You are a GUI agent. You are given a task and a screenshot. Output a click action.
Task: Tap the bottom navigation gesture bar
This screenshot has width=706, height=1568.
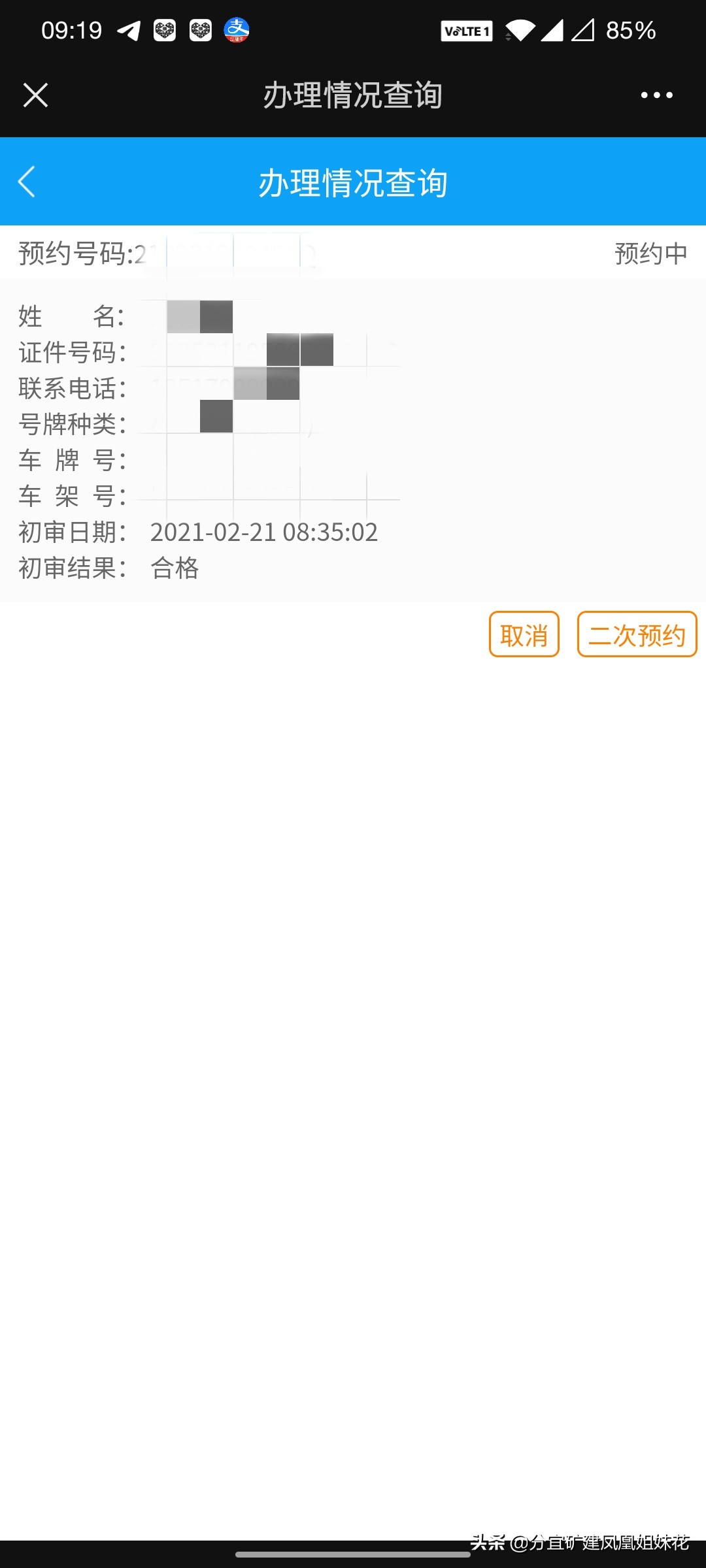click(353, 1552)
